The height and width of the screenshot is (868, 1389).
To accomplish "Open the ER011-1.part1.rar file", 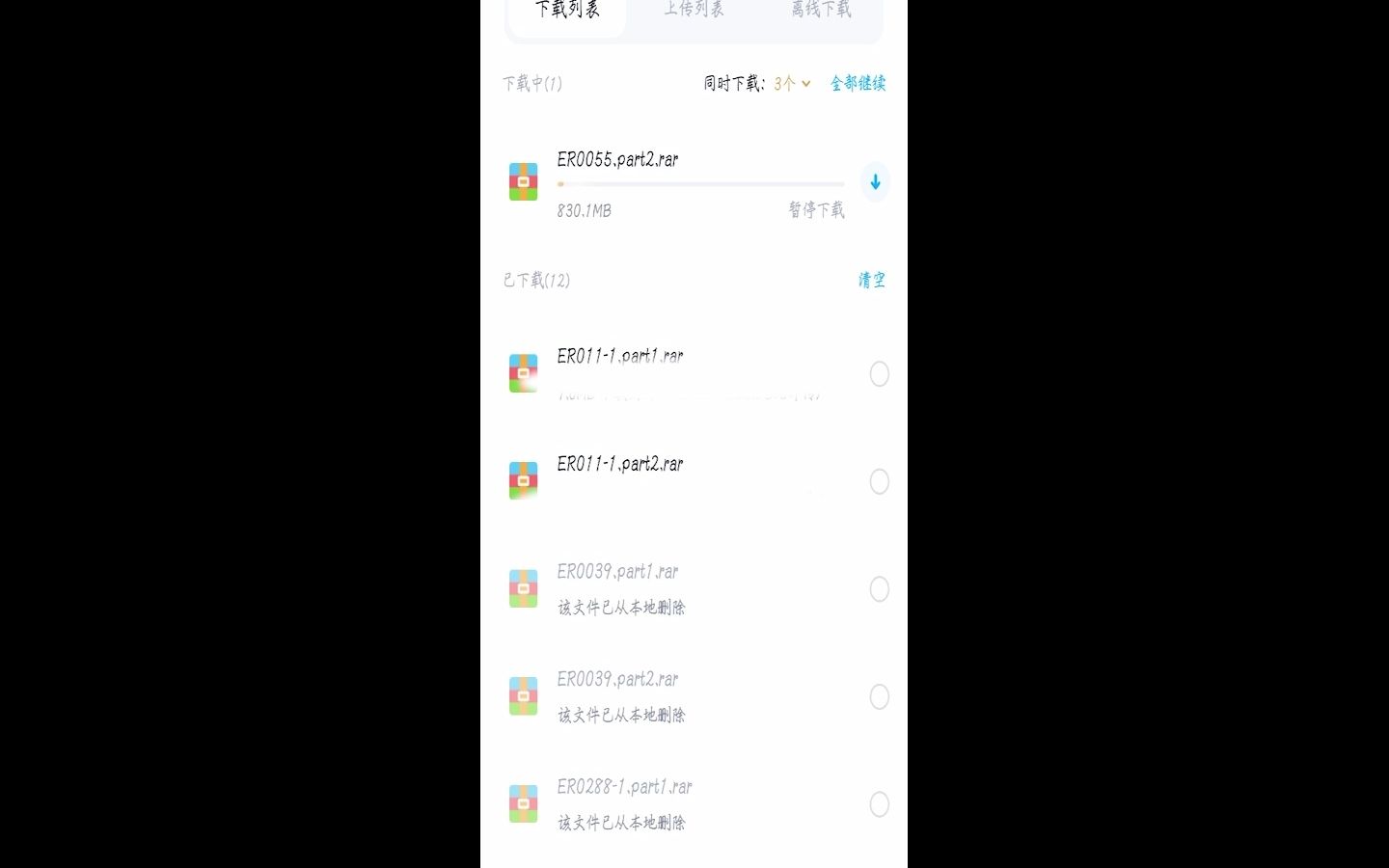I will coord(620,357).
